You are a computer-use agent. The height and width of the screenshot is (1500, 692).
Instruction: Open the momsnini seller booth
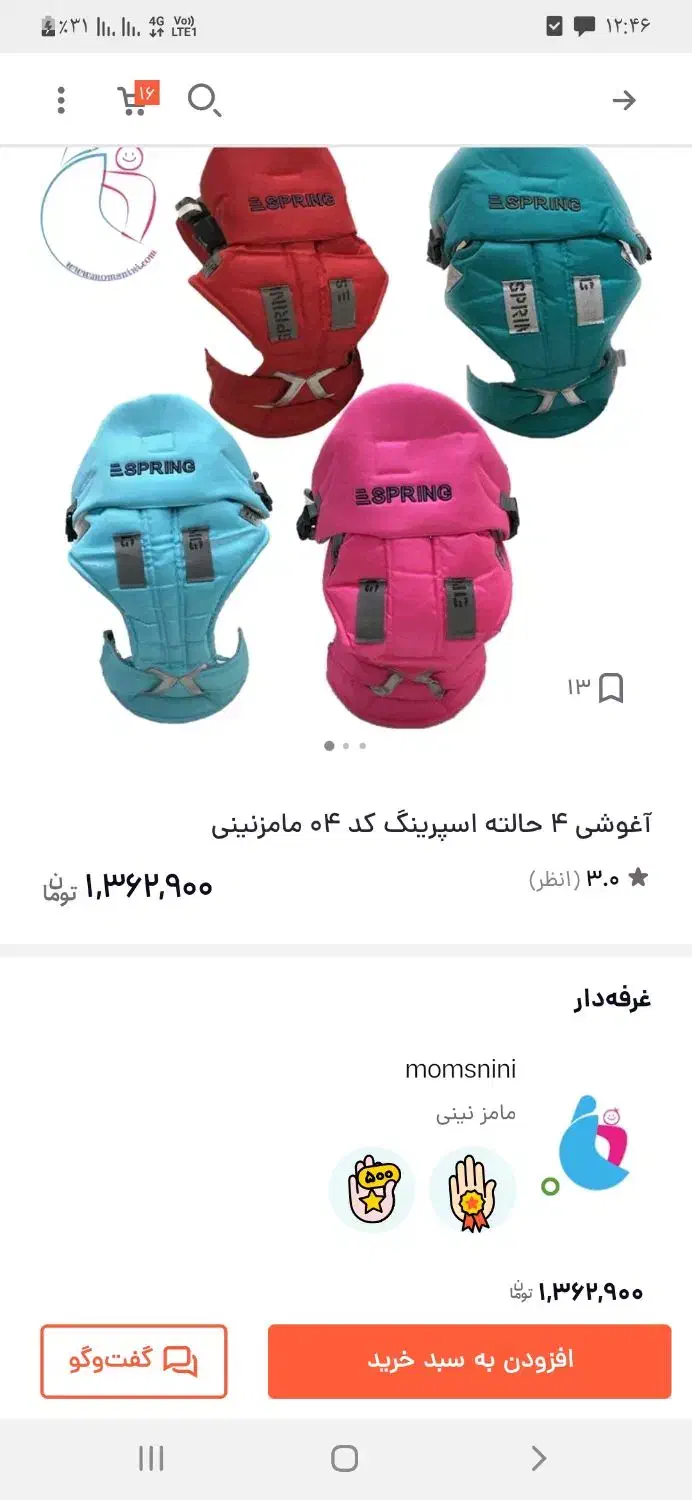click(460, 1069)
